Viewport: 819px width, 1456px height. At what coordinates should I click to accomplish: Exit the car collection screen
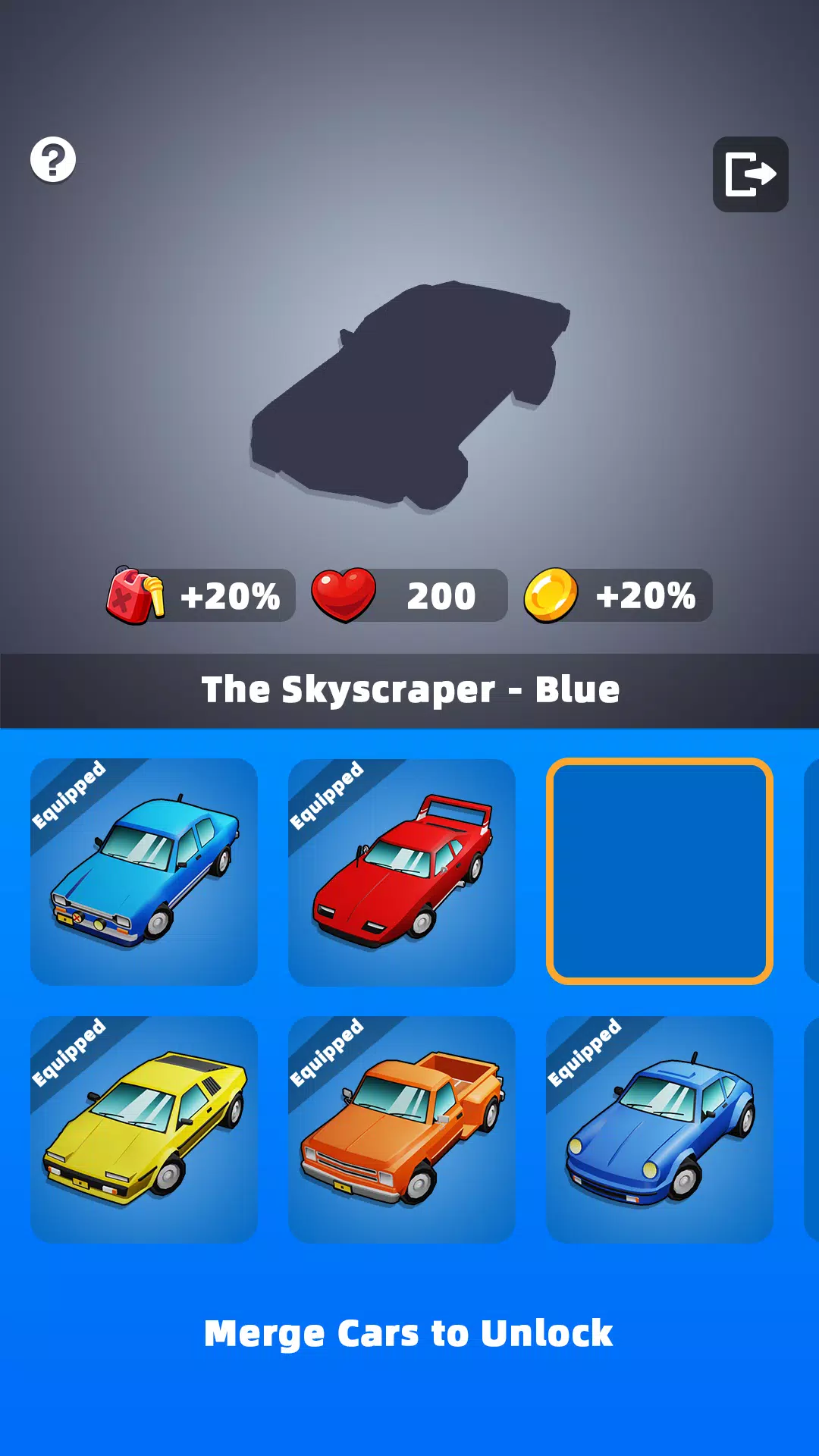point(750,174)
